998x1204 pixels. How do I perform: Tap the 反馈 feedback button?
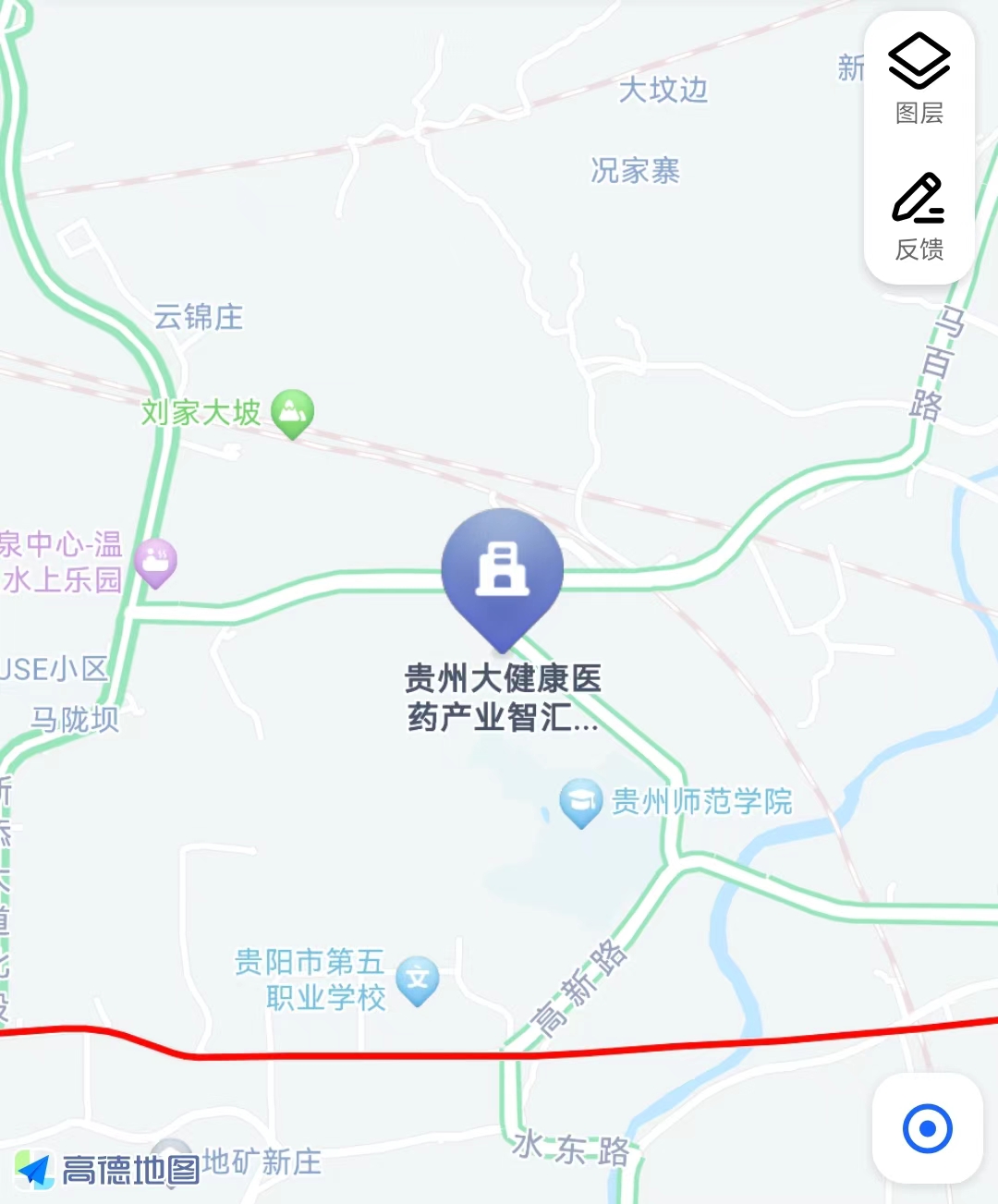(x=919, y=216)
